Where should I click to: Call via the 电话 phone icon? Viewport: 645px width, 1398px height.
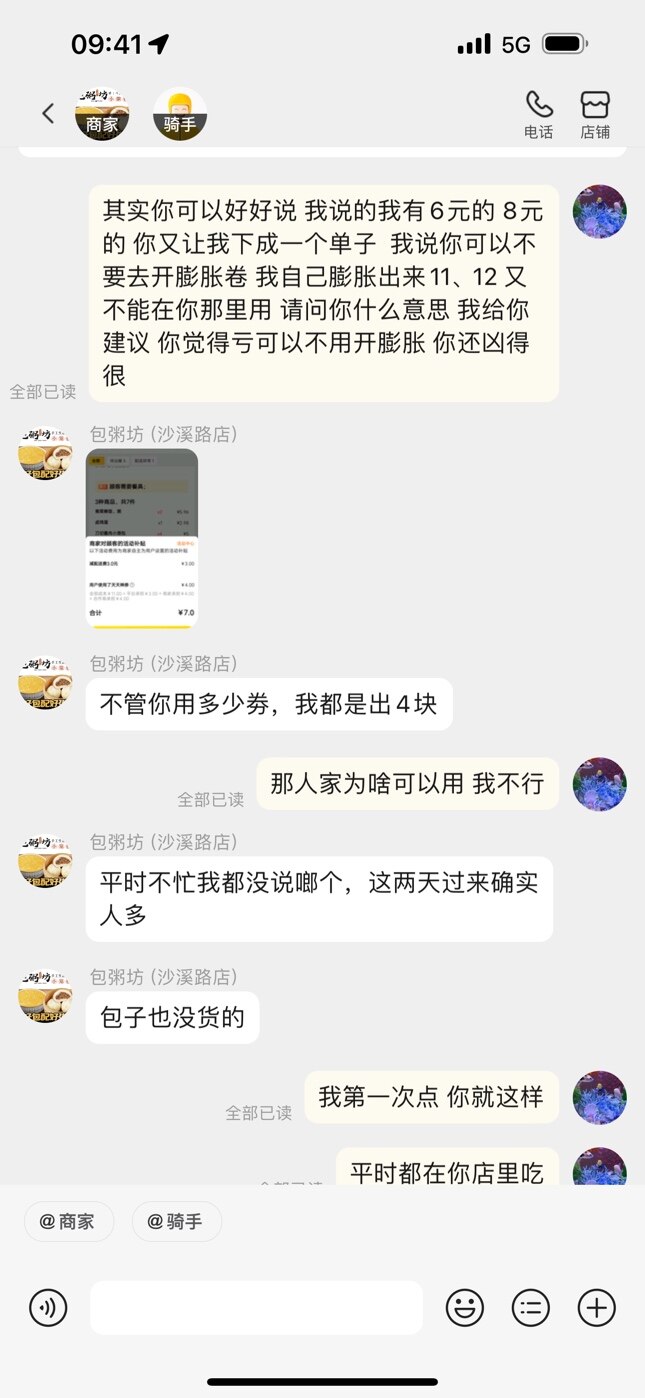538,114
